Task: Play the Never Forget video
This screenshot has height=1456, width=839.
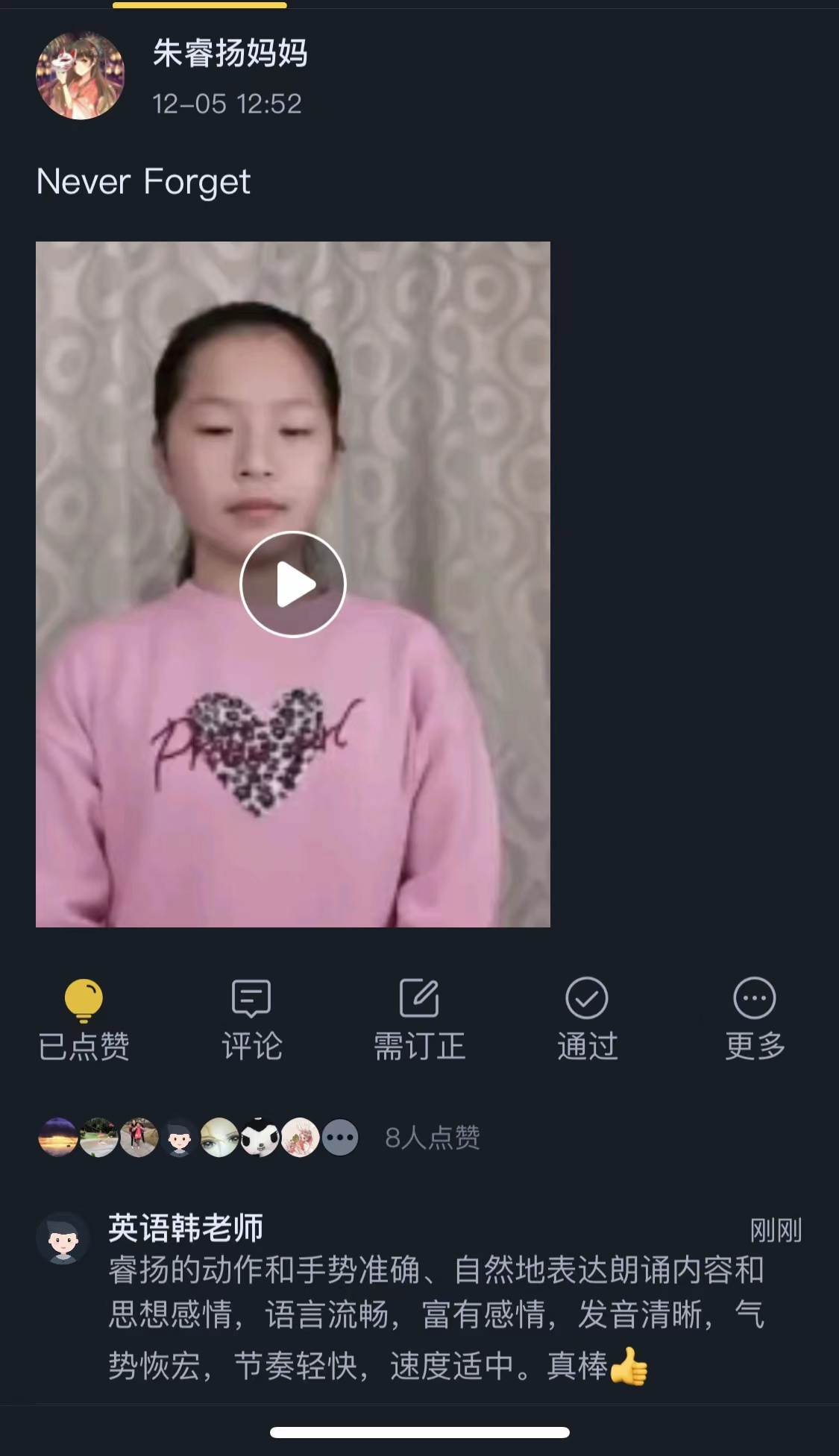Action: (292, 584)
